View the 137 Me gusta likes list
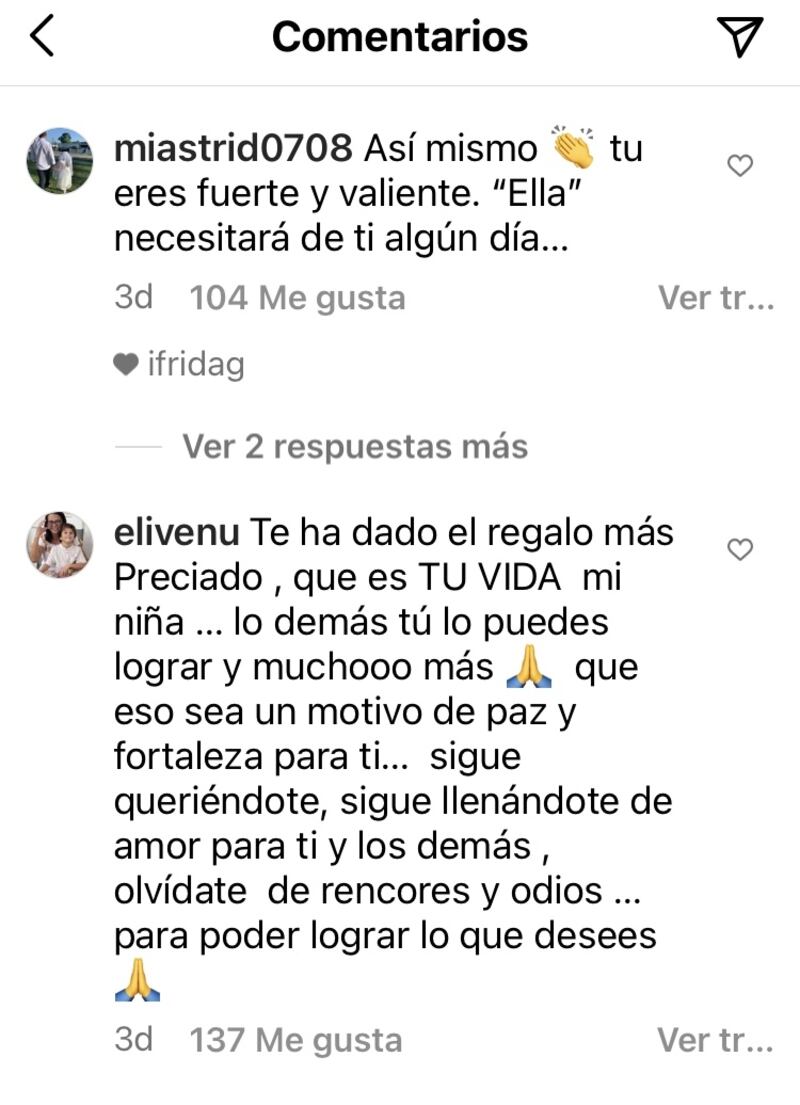800x1105 pixels. point(296,1040)
